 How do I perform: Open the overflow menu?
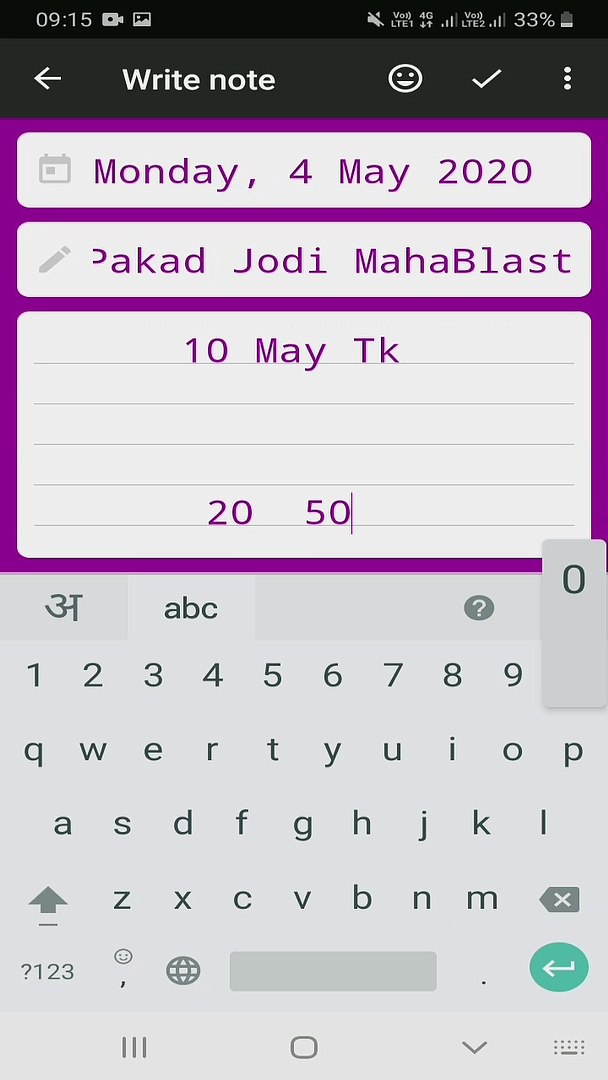(567, 79)
